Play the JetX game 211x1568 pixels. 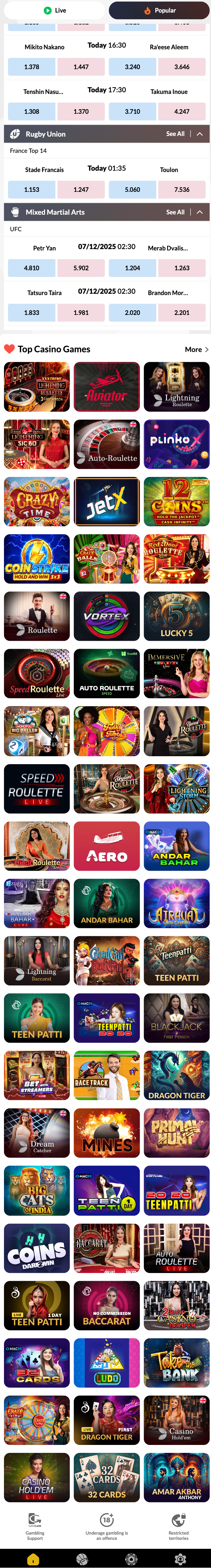click(107, 501)
